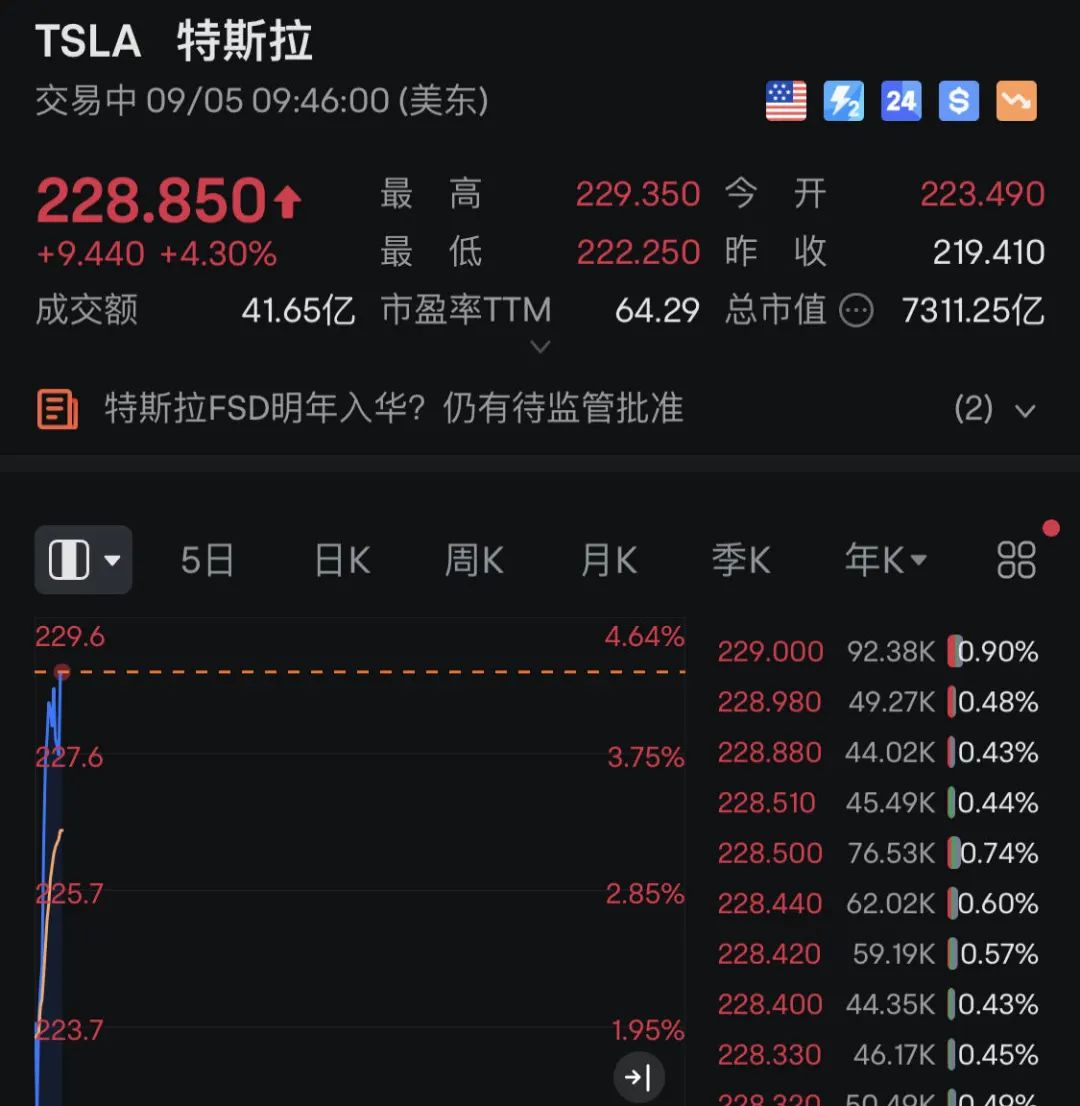The height and width of the screenshot is (1106, 1080).
Task: Tap the blue lightning 2 badge
Action: (843, 101)
